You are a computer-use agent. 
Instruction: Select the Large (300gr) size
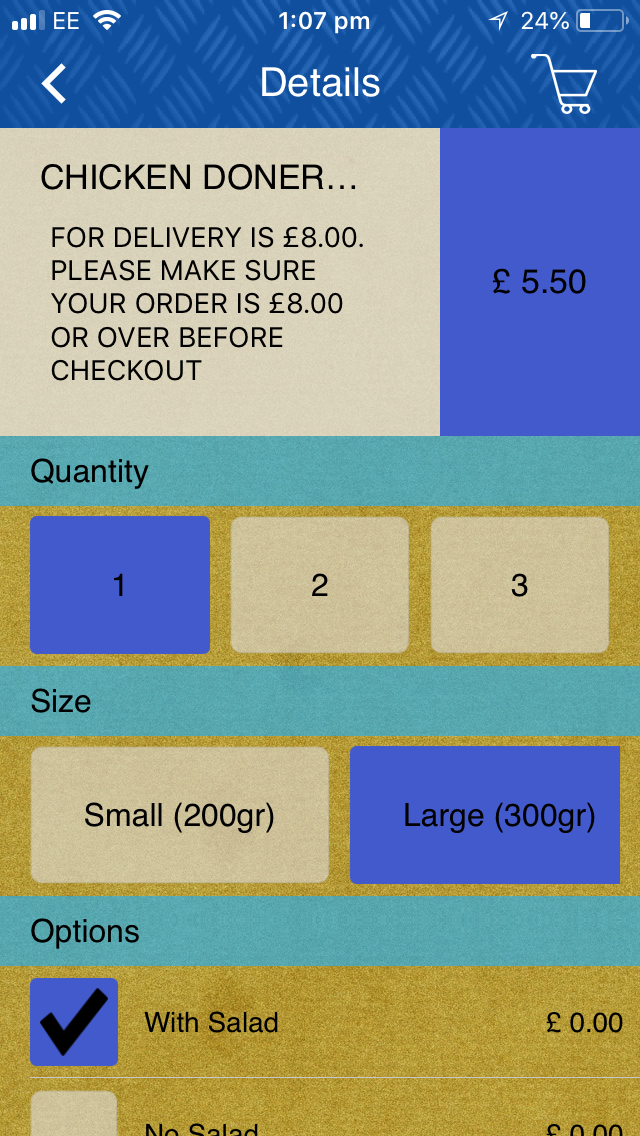coord(485,815)
